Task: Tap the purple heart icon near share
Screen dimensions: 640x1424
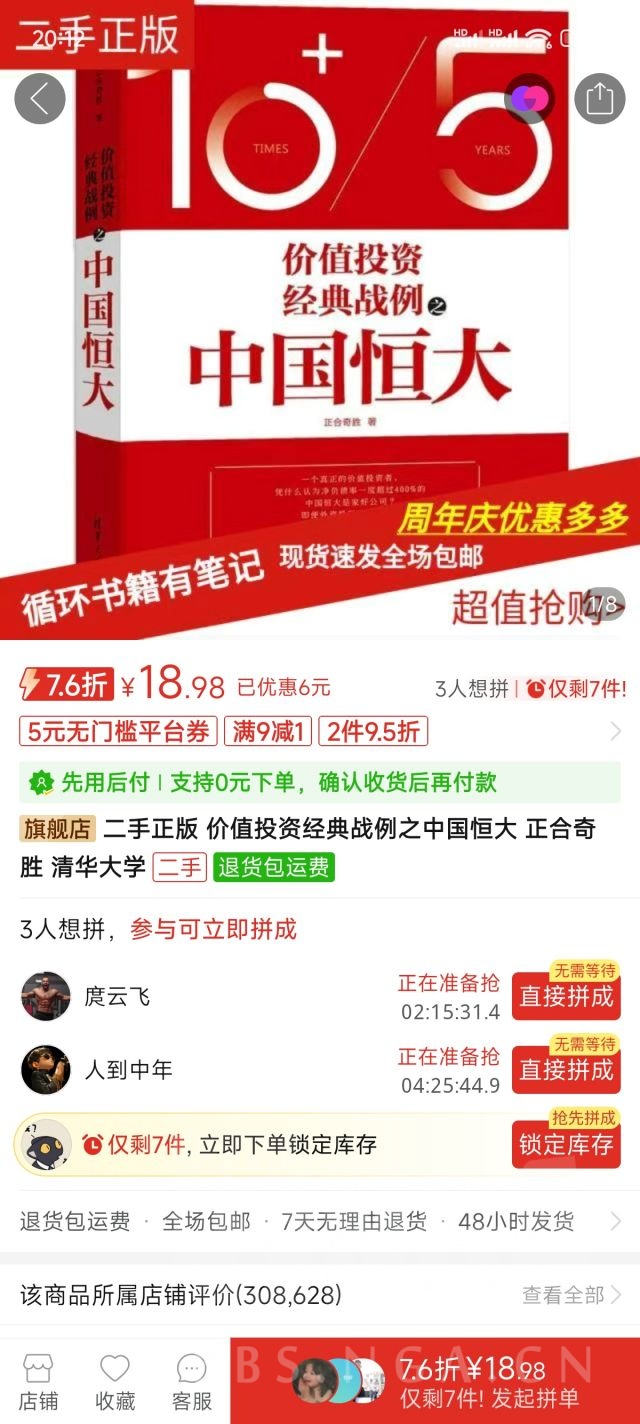Action: click(529, 98)
